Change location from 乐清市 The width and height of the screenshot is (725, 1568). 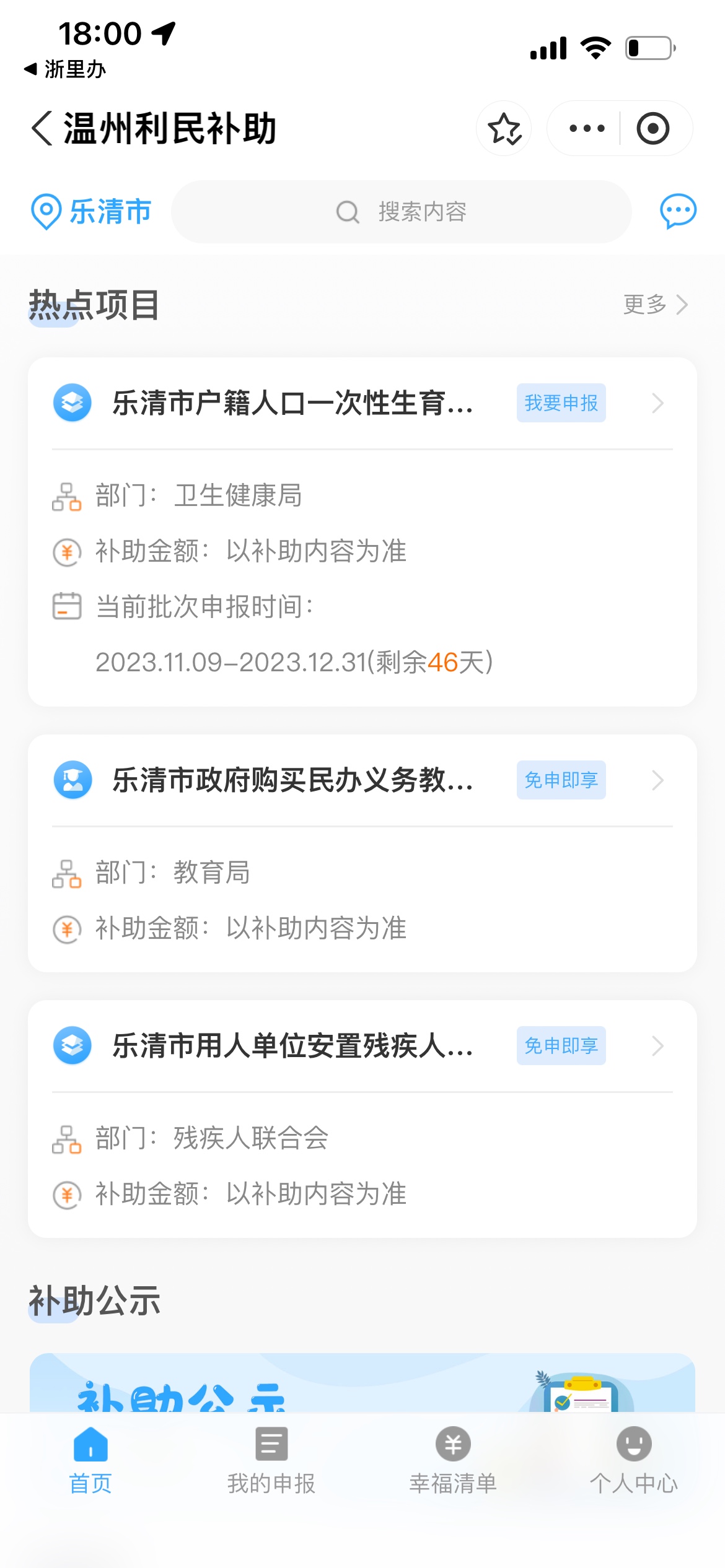point(92,212)
